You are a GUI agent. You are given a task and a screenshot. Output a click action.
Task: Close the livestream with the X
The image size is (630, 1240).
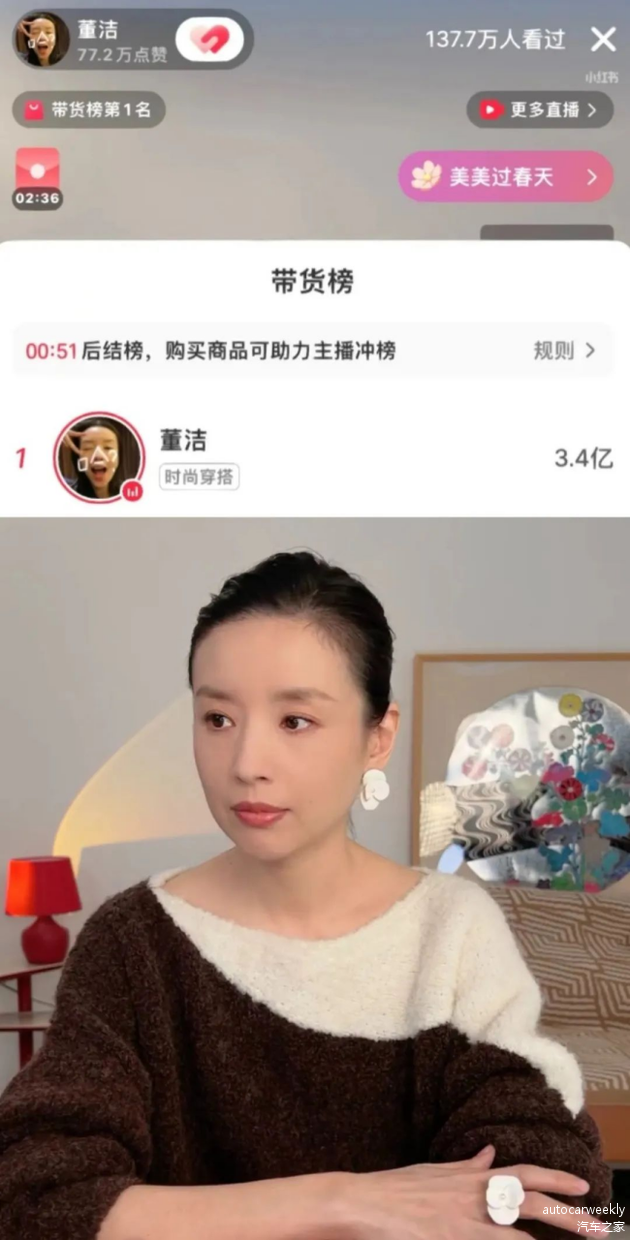coord(603,39)
